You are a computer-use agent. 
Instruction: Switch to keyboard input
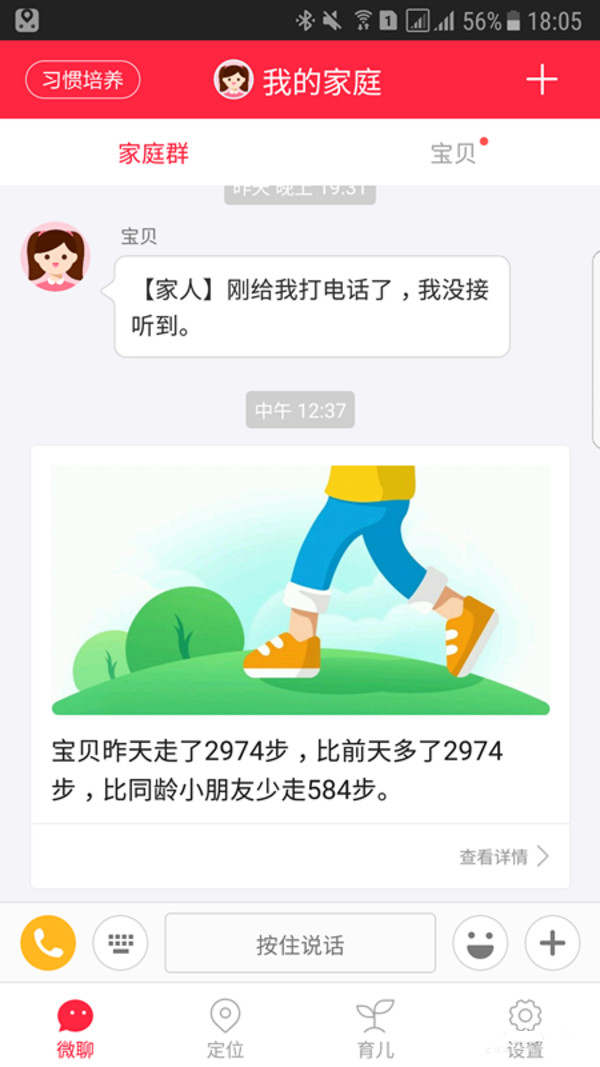click(120, 942)
